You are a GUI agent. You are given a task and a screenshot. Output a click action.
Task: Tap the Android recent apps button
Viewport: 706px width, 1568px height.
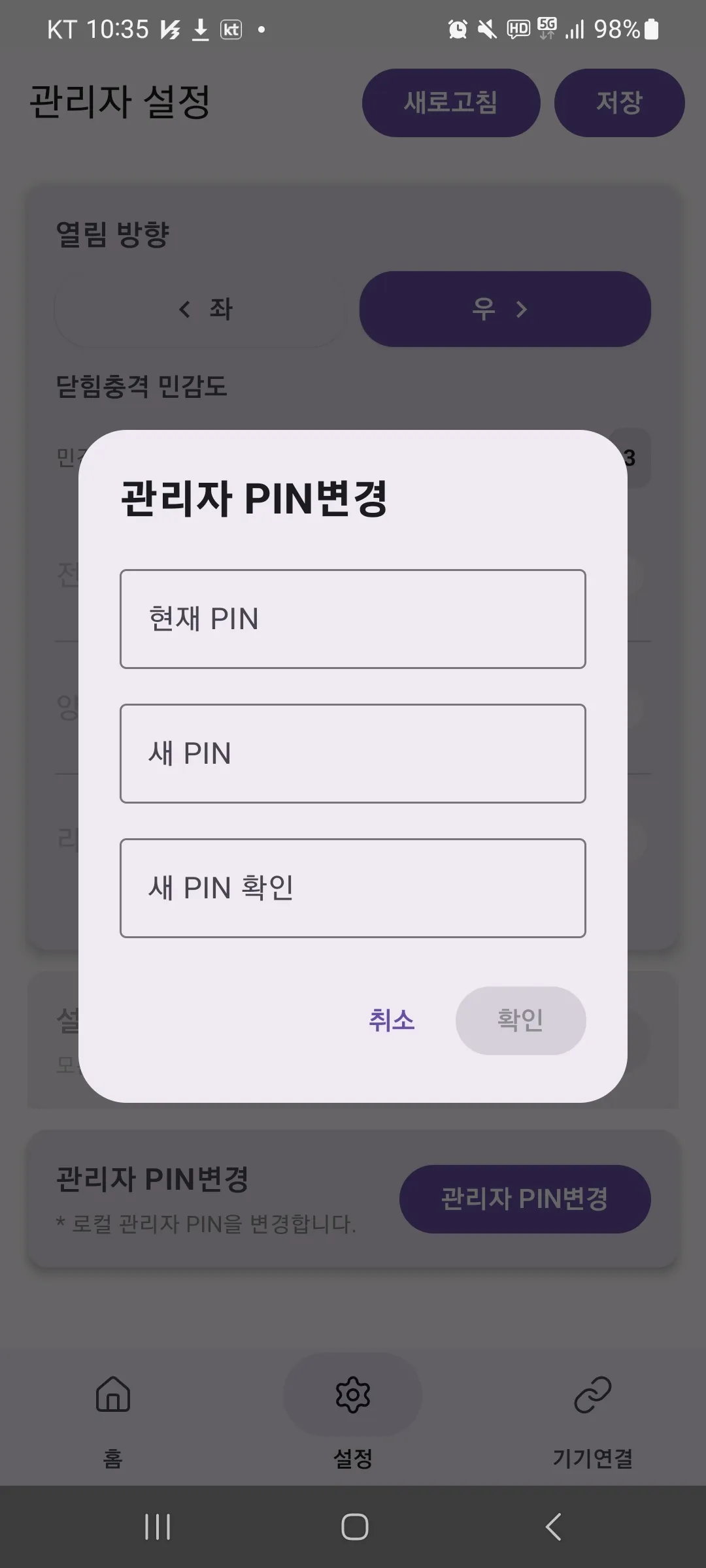[x=157, y=1527]
